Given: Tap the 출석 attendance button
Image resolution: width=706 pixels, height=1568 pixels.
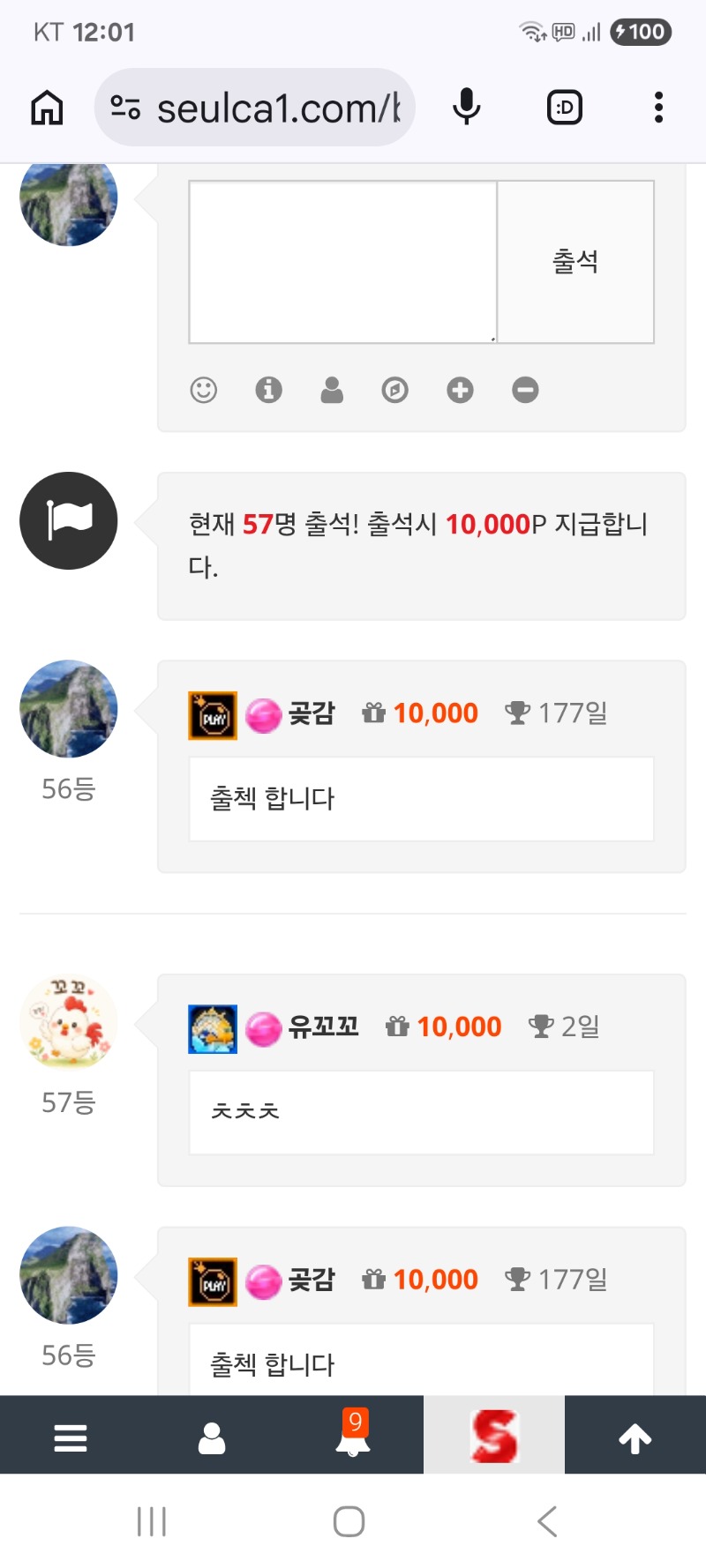Looking at the screenshot, I should tap(575, 262).
